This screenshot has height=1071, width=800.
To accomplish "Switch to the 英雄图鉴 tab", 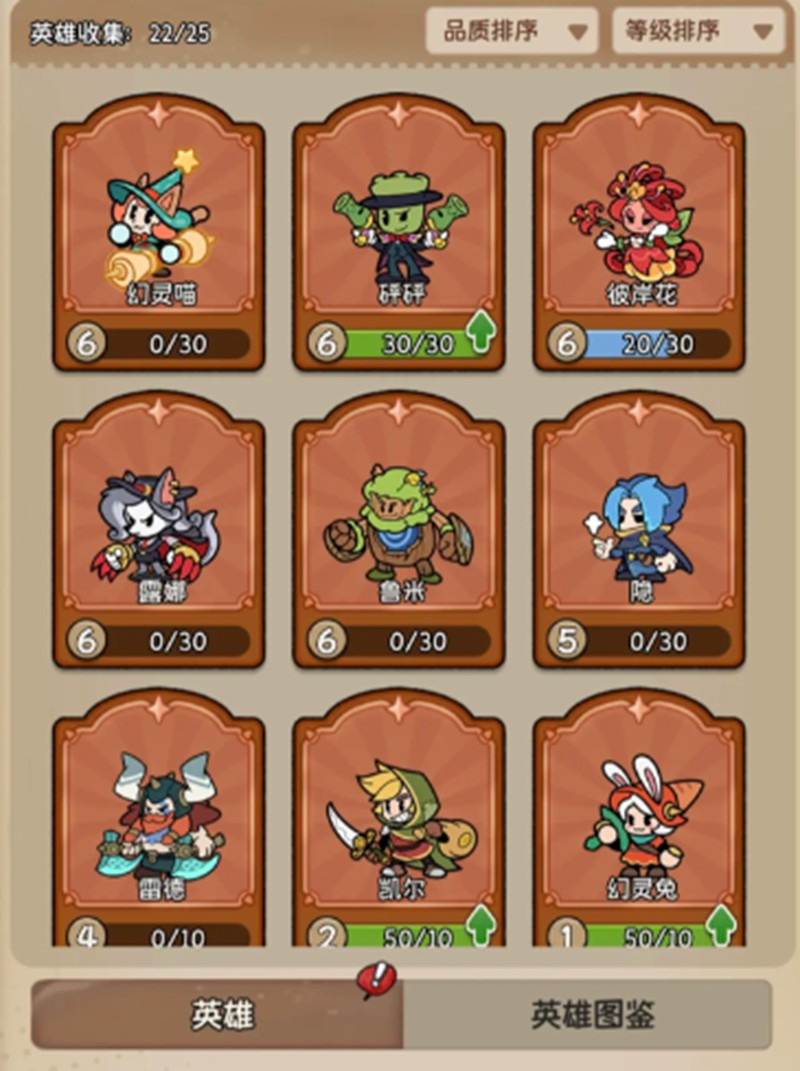I will [x=592, y=1015].
